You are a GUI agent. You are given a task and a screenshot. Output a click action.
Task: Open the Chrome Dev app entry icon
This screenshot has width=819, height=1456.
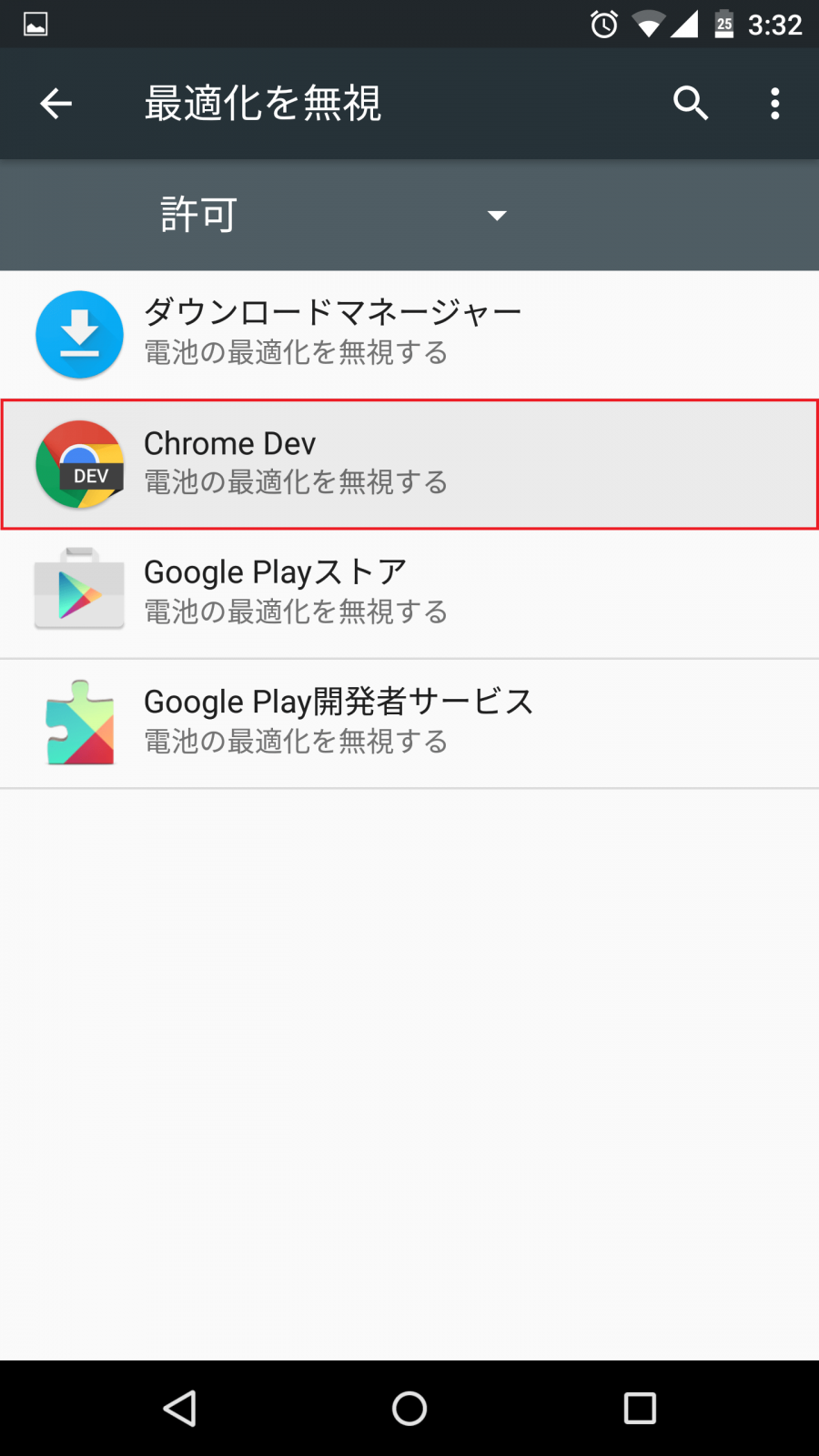click(79, 464)
